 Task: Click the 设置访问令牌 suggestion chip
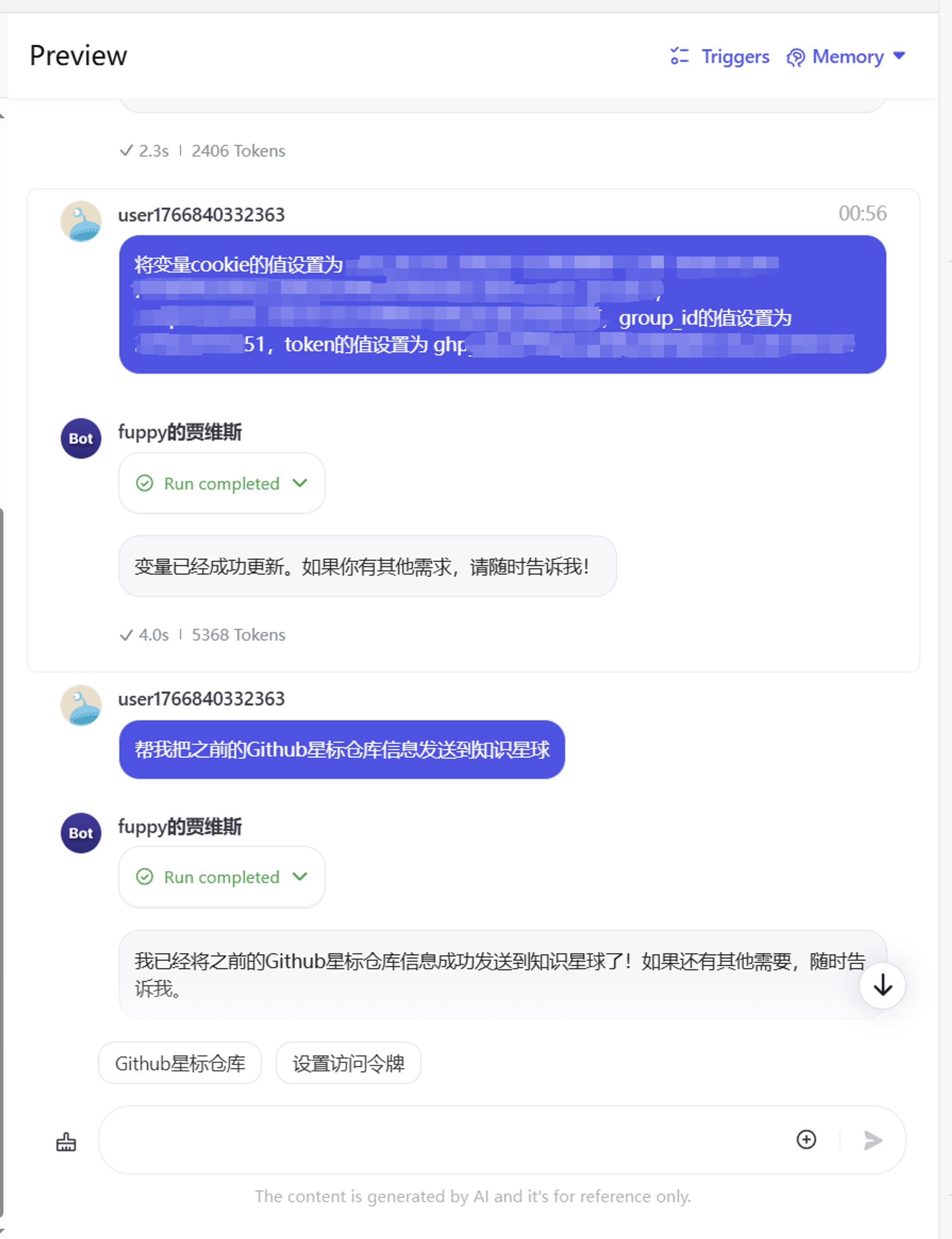click(x=348, y=1063)
